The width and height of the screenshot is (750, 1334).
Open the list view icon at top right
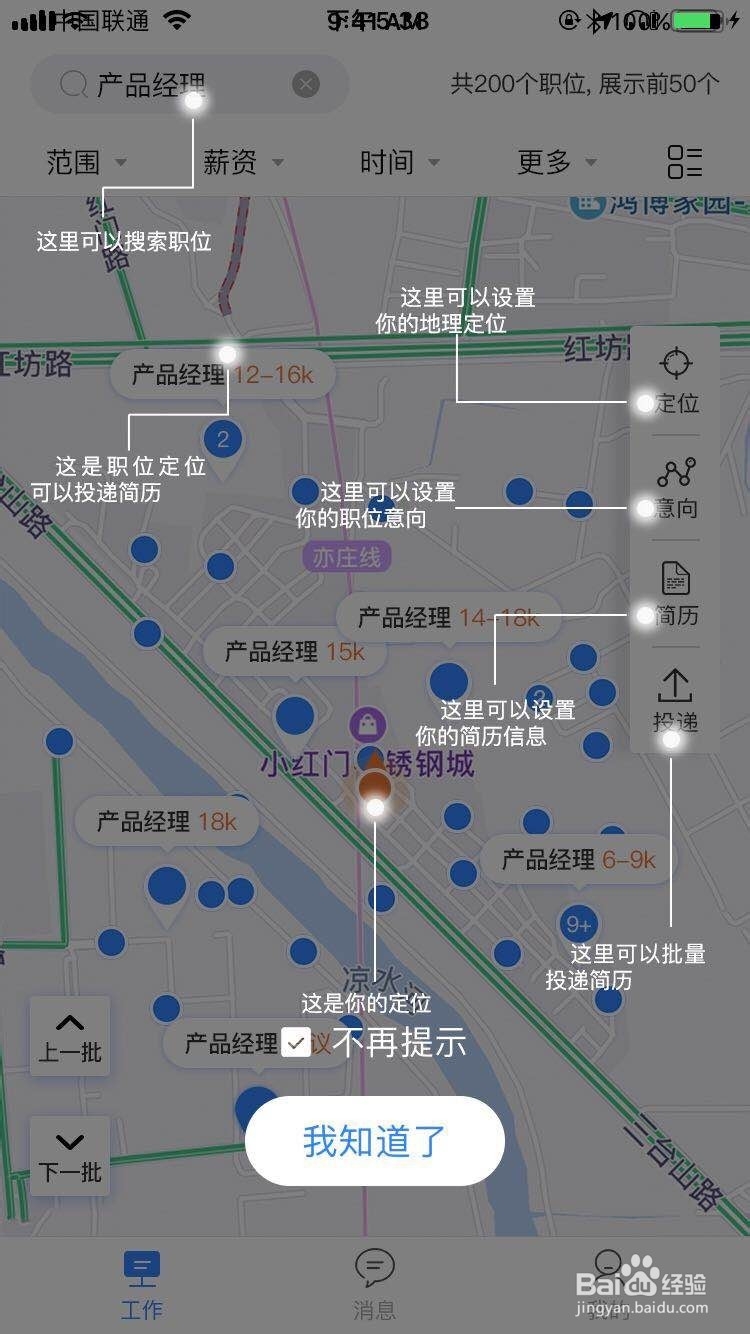coord(686,162)
